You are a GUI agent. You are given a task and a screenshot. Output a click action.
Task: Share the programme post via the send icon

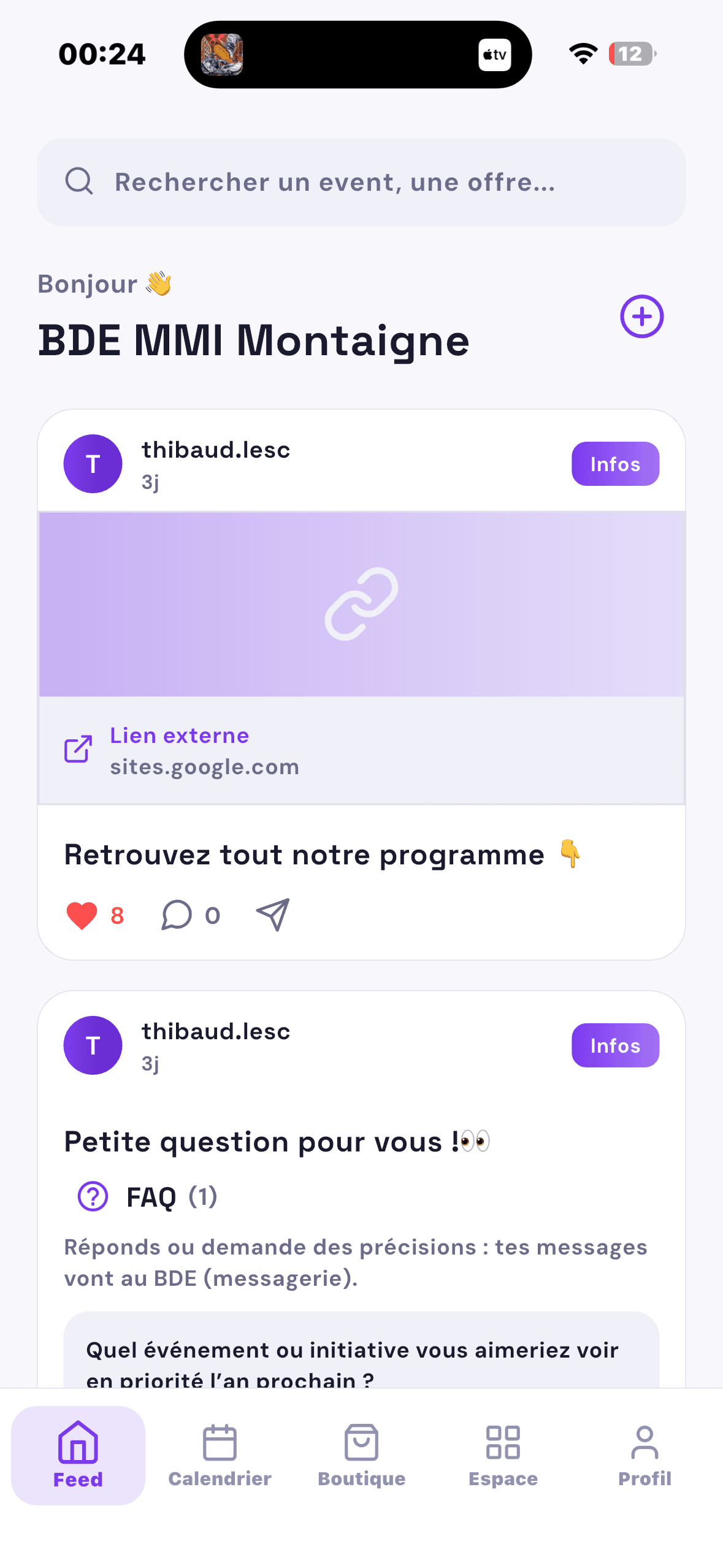click(272, 913)
